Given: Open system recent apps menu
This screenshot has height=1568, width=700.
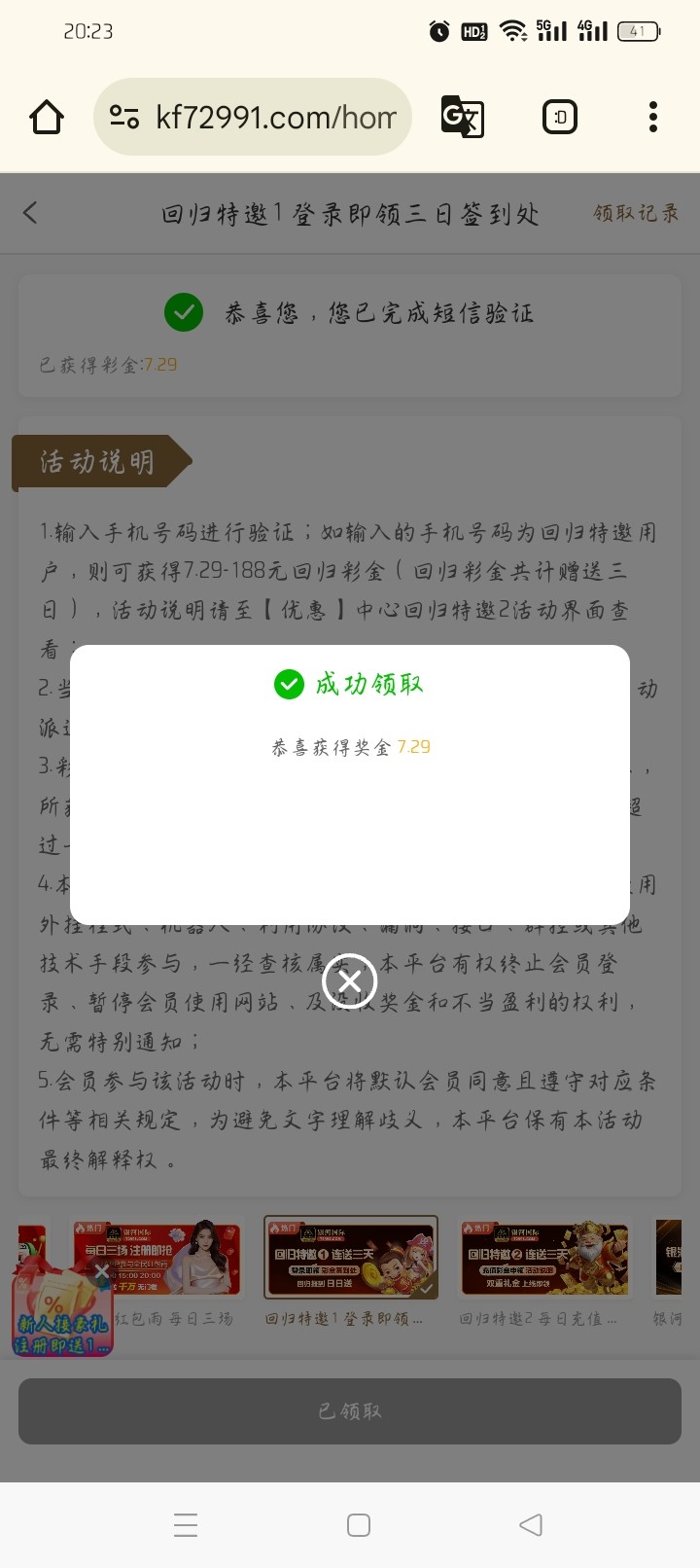Looking at the screenshot, I should 186,1524.
